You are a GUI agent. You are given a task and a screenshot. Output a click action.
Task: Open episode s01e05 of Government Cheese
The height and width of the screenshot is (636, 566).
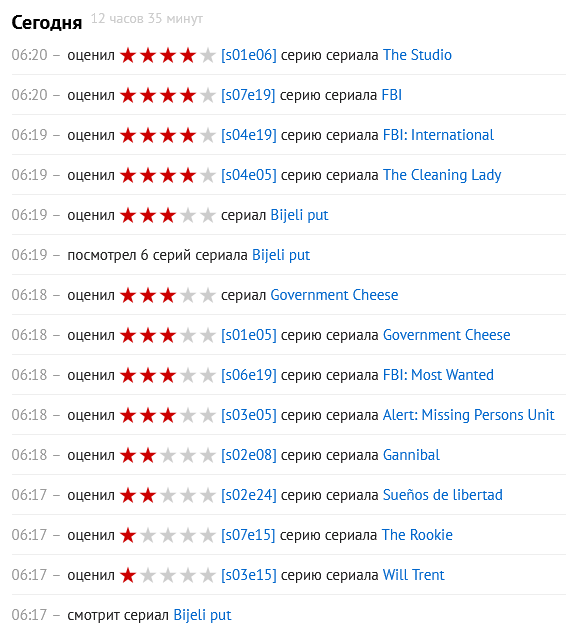point(249,335)
